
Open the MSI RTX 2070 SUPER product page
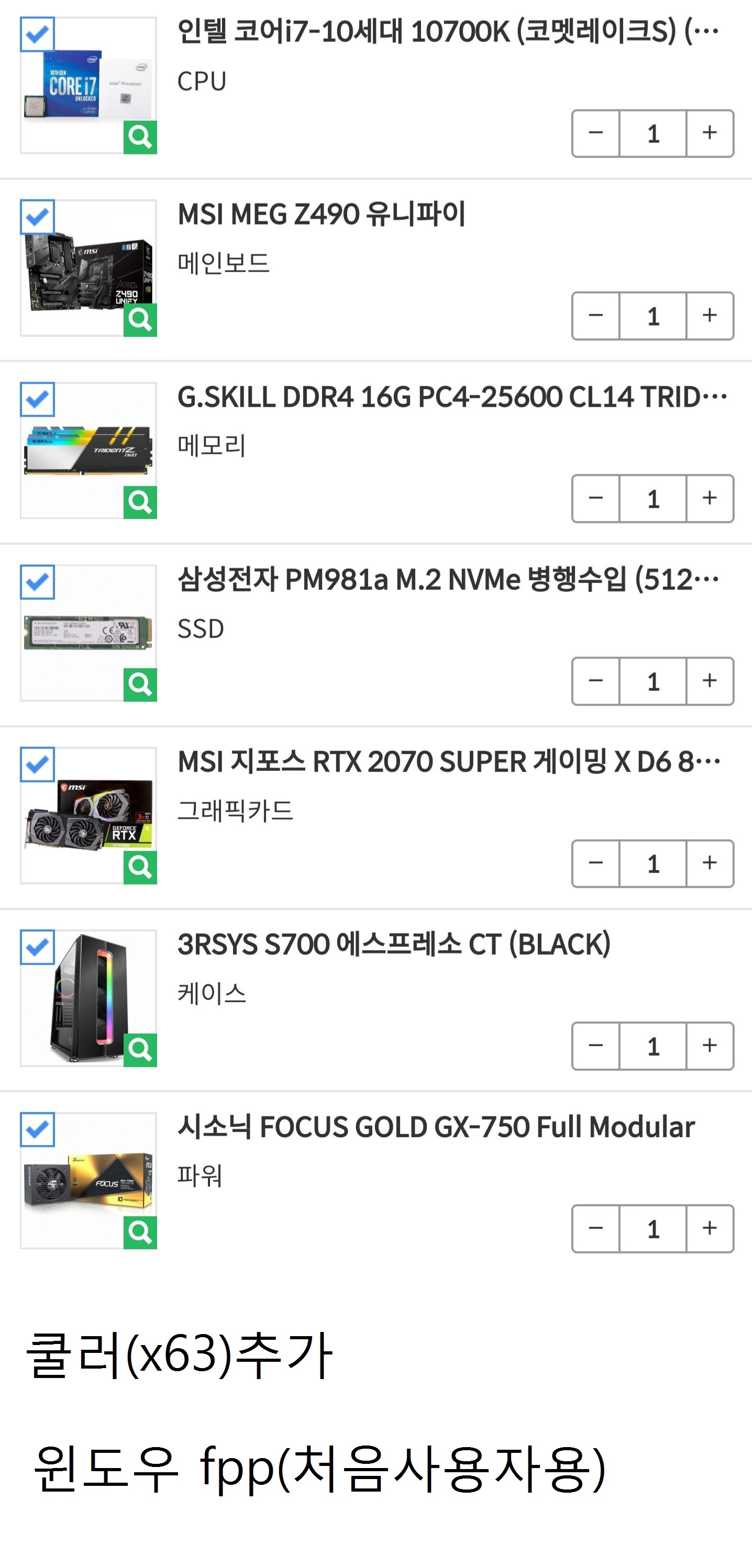[448, 762]
